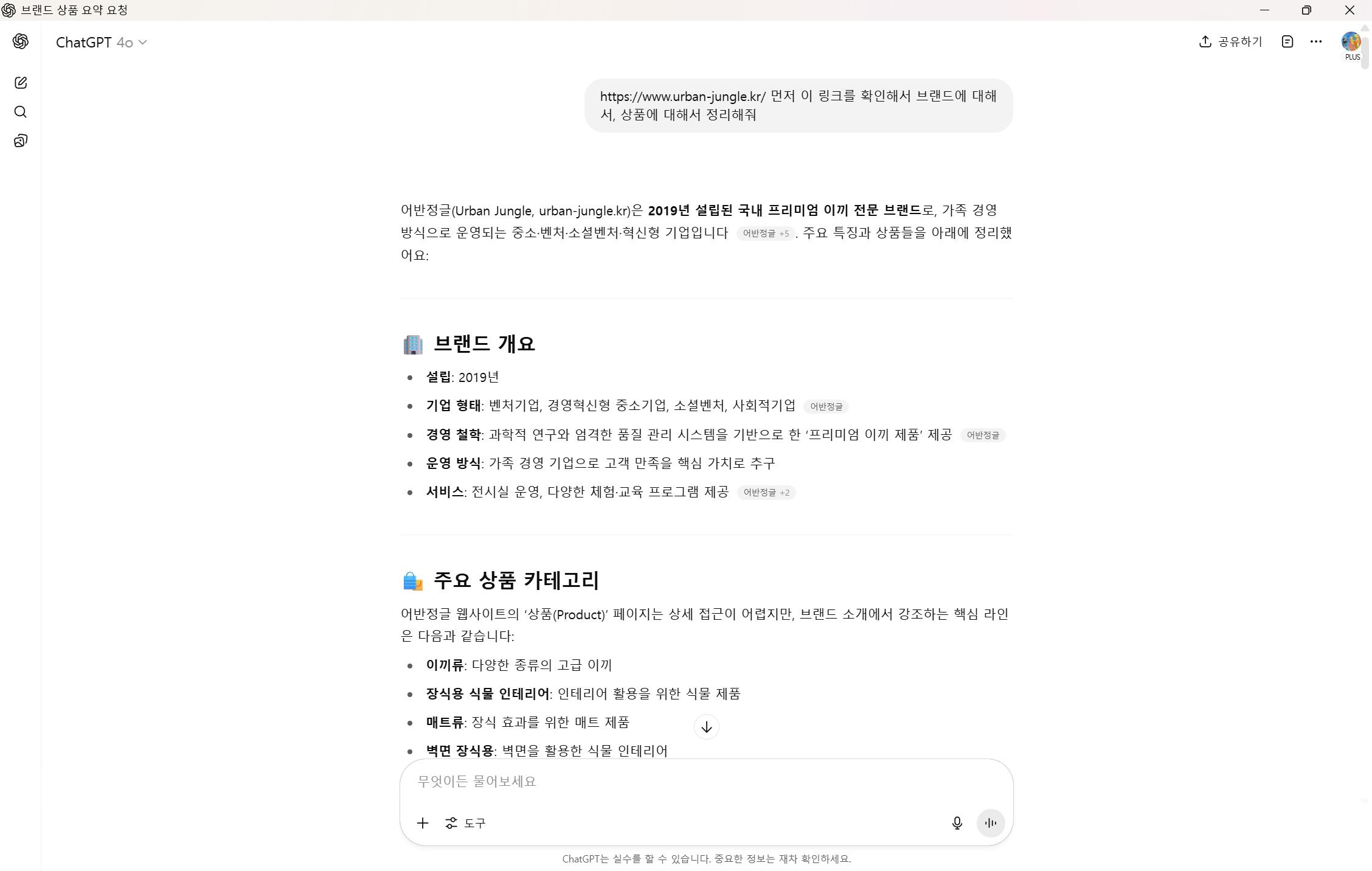Open the 어반정글 source chip after 경영 철학
The image size is (1372, 871).
pos(982,435)
